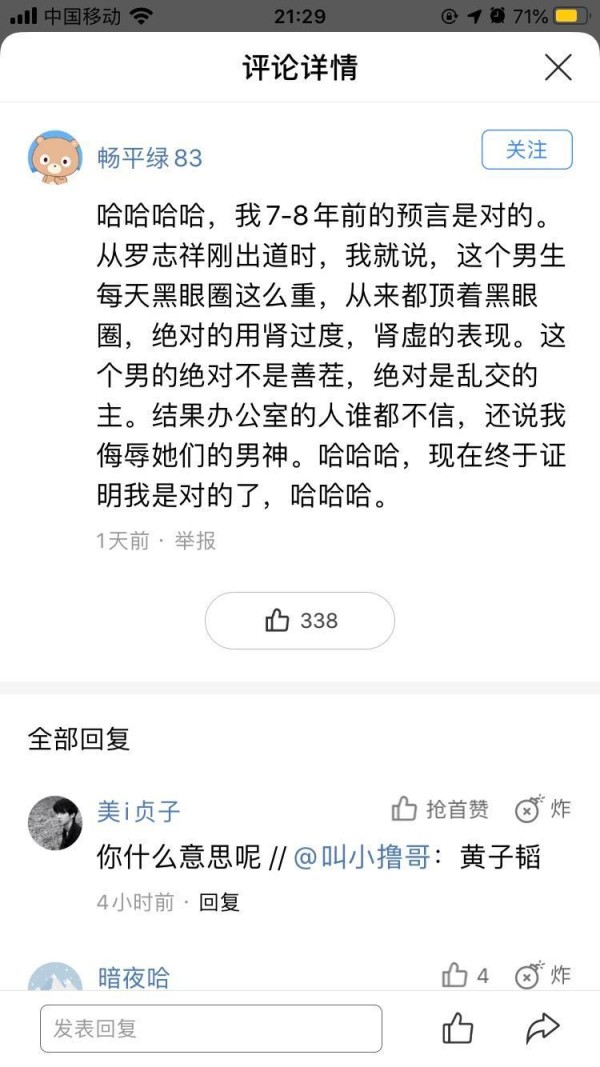Follow user 畅平绿83 via 关注

pos(526,150)
